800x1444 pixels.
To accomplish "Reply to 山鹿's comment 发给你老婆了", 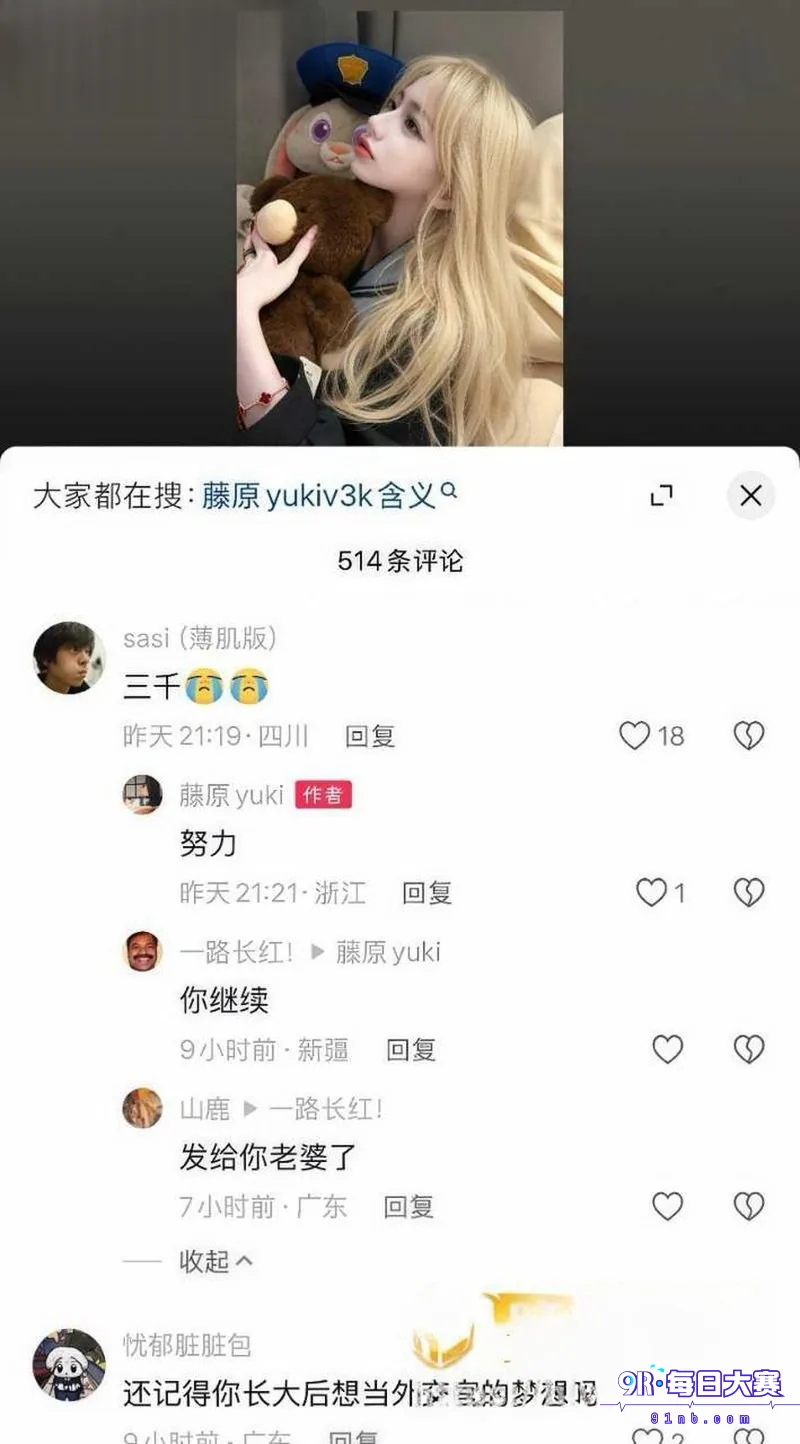I will (409, 1207).
